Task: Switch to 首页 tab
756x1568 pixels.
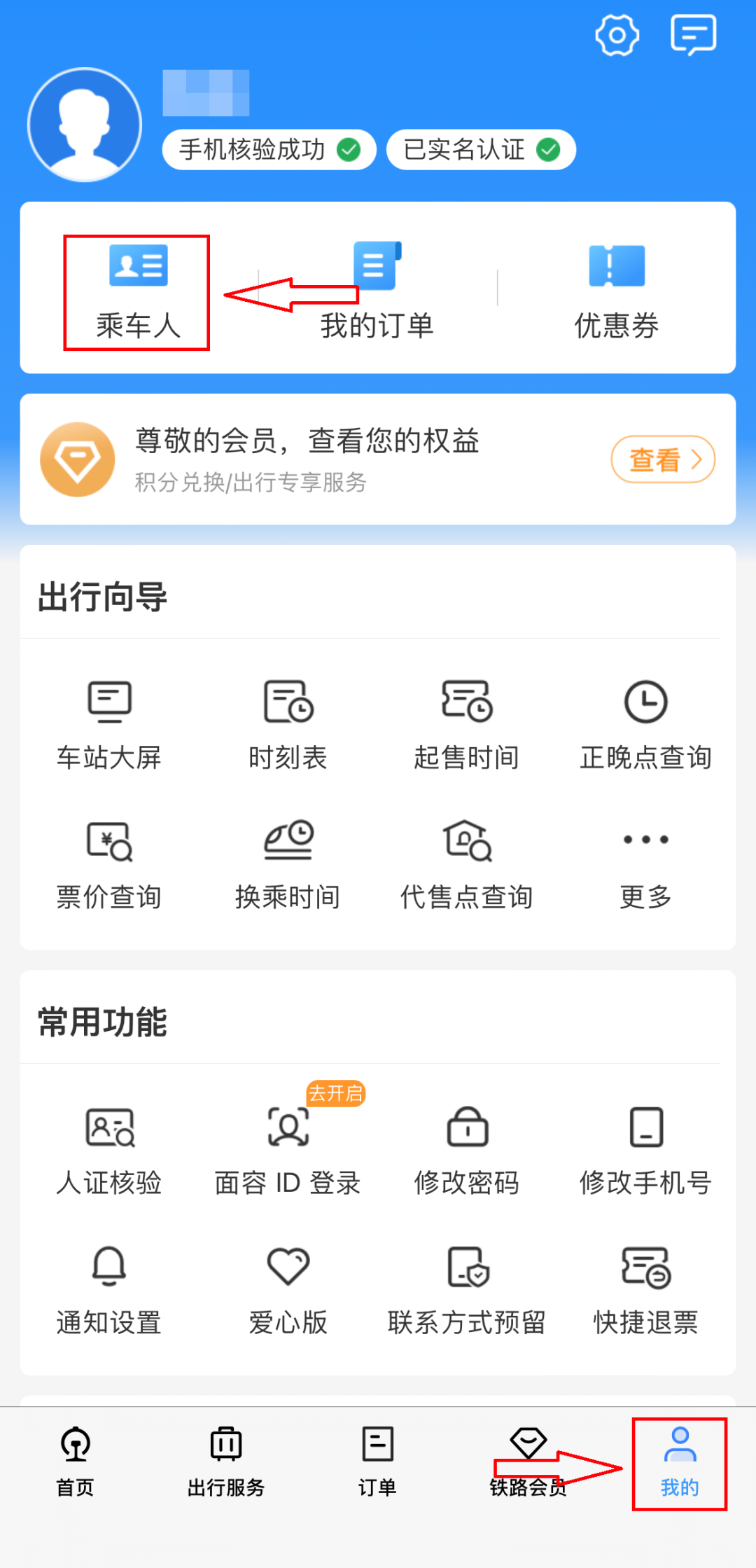Action: pyautogui.click(x=76, y=1462)
